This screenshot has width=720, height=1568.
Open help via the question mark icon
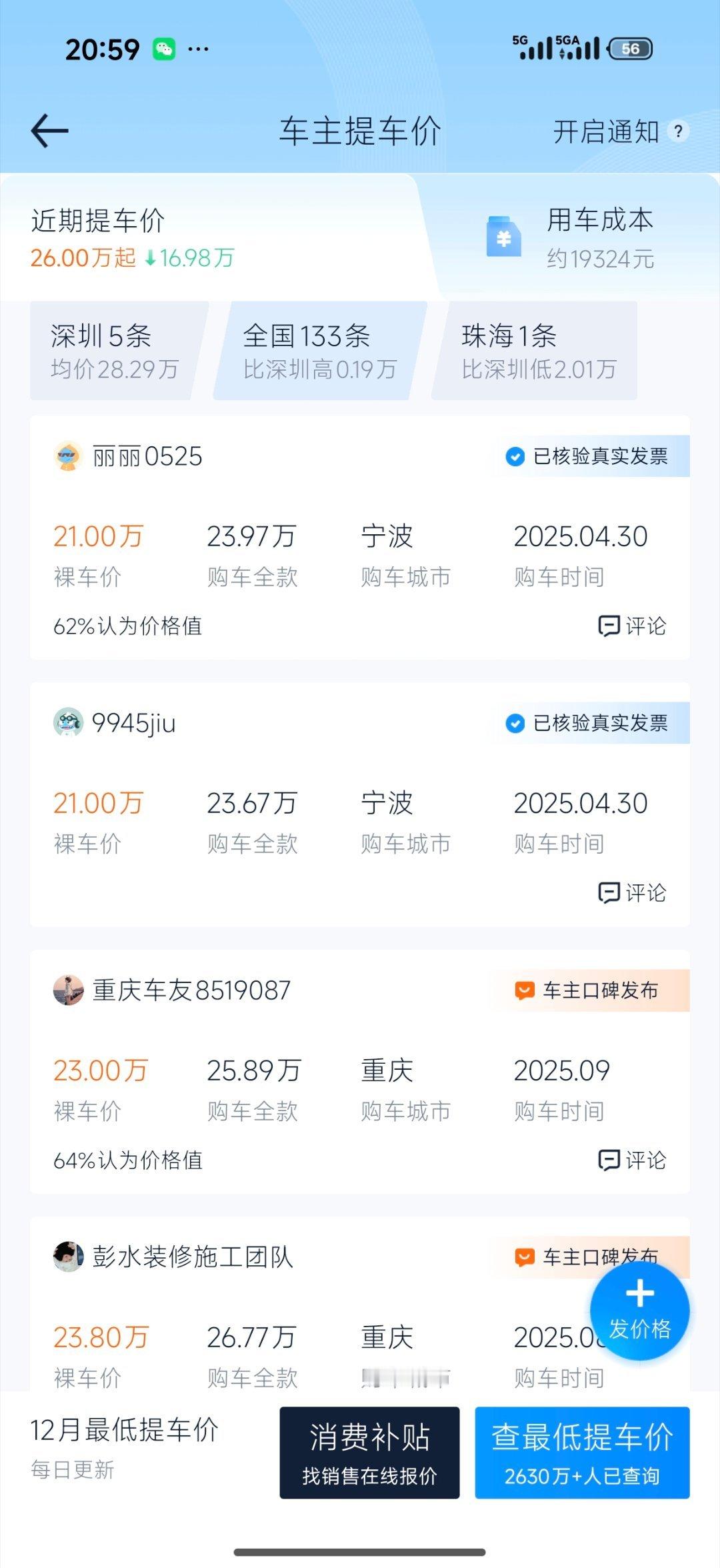[679, 131]
